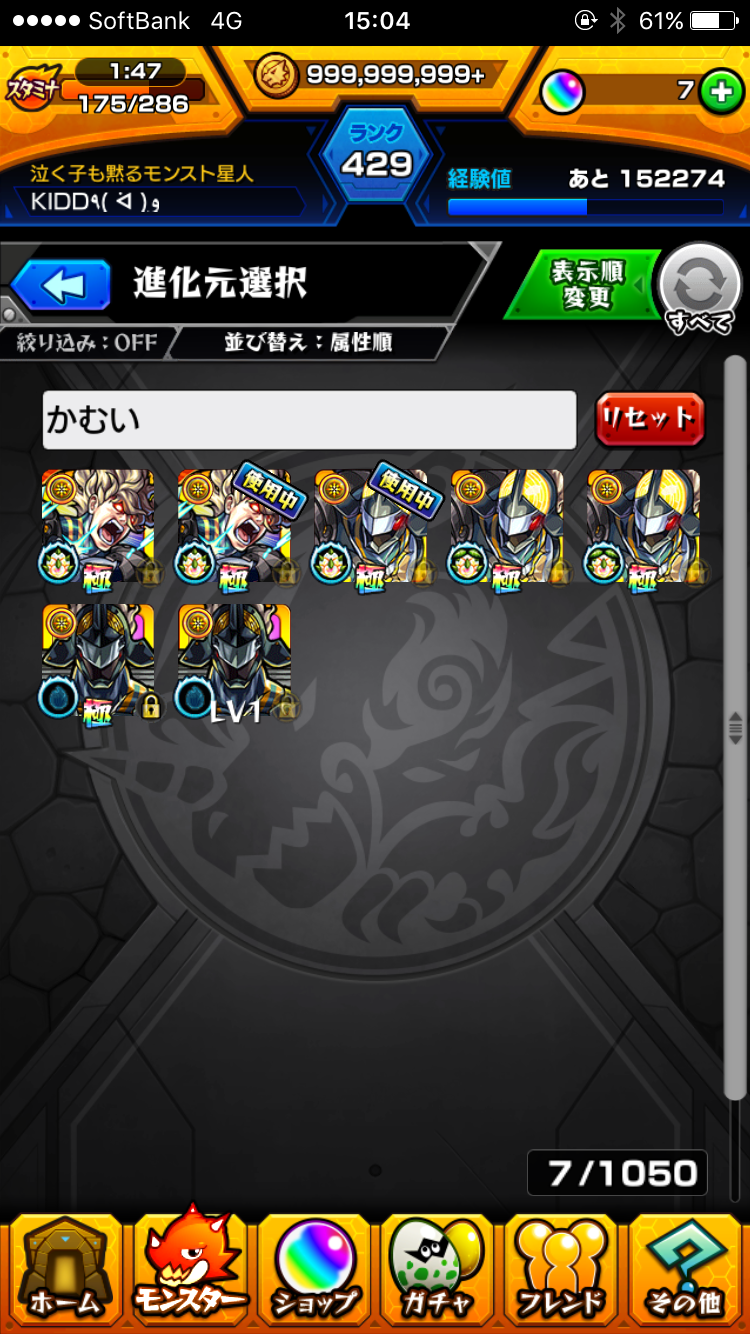This screenshot has height=1334, width=750.
Task: Go back with the blue arrow
Action: [60, 286]
